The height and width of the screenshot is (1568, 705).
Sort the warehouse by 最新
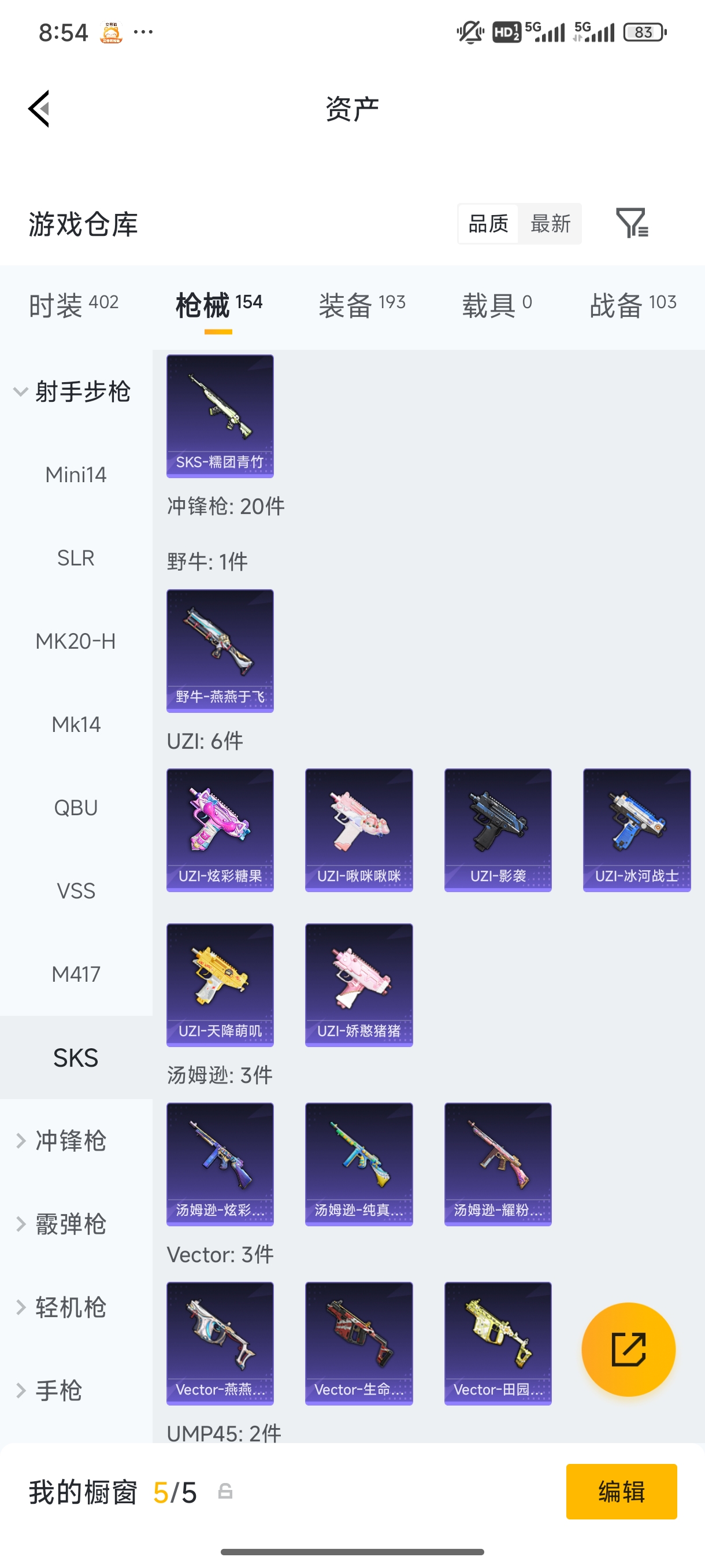550,223
